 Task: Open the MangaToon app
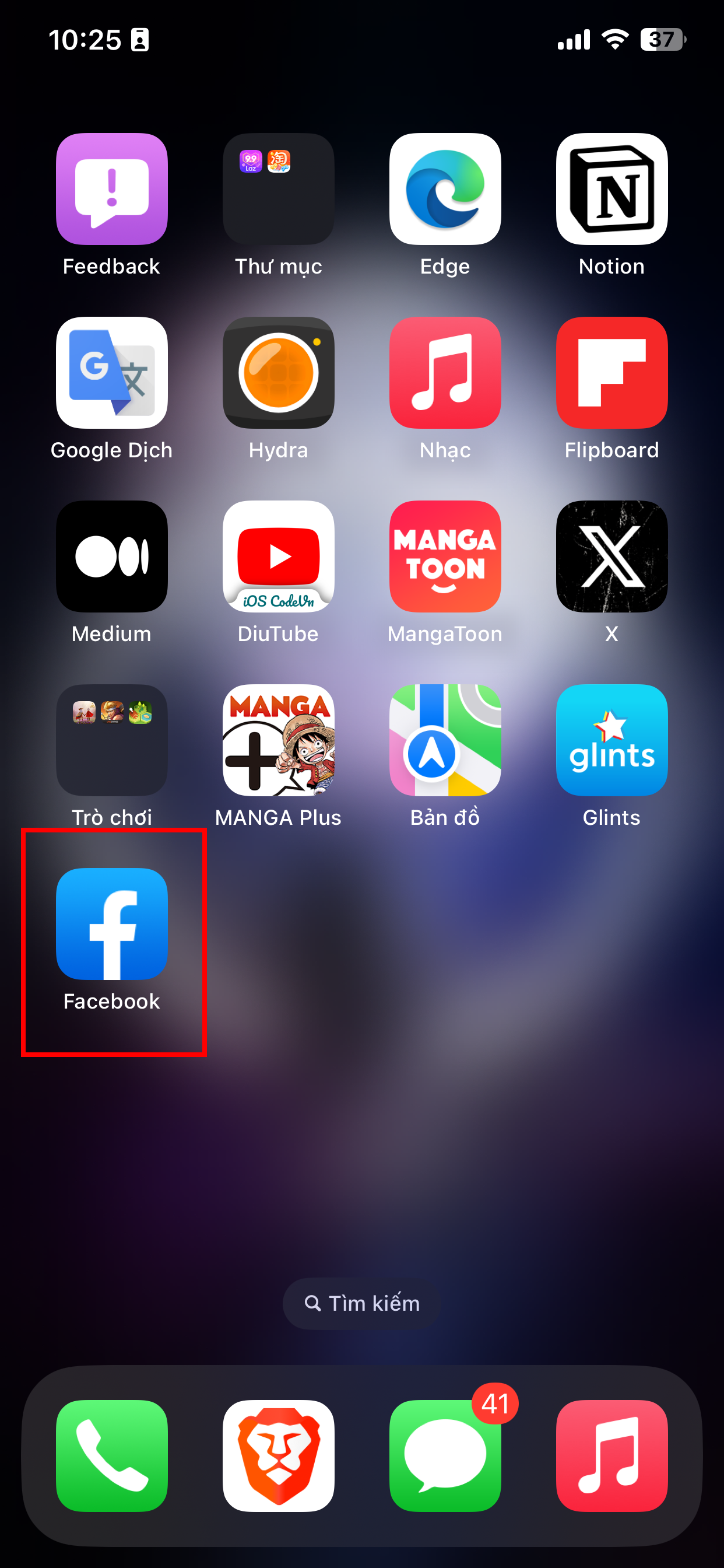[445, 556]
